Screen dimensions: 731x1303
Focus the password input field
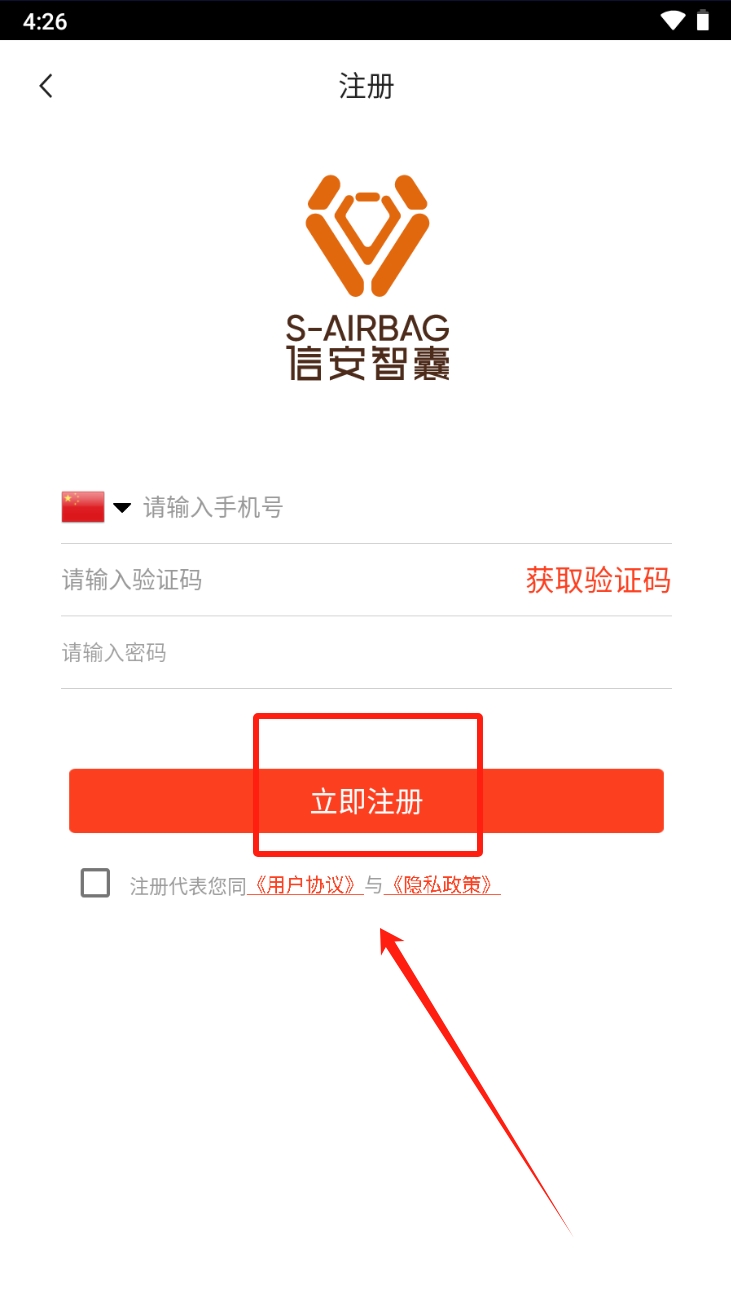(366, 653)
